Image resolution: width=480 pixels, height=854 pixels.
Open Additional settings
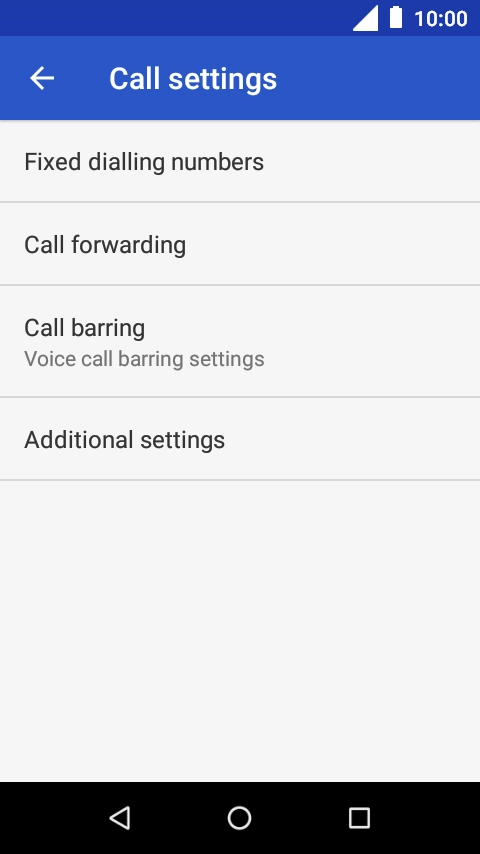point(240,439)
